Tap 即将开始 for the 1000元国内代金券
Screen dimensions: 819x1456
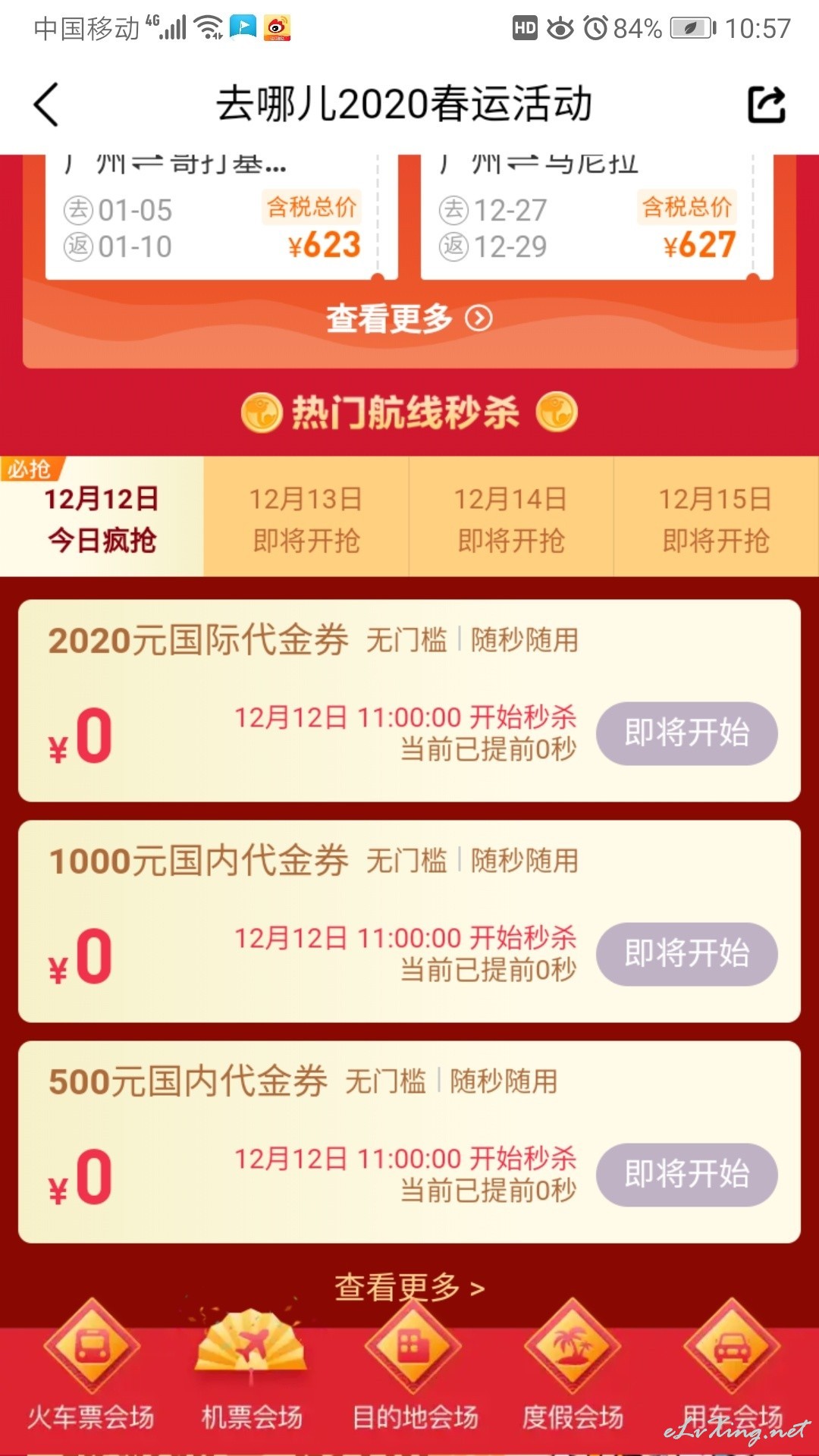pyautogui.click(x=687, y=954)
